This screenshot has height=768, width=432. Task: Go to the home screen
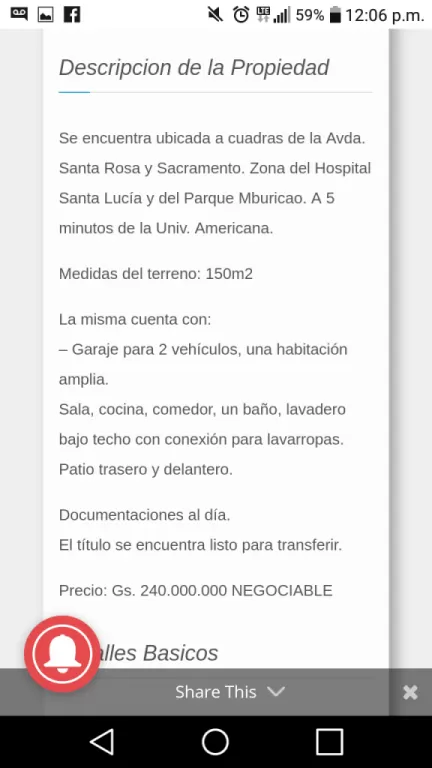(216, 742)
